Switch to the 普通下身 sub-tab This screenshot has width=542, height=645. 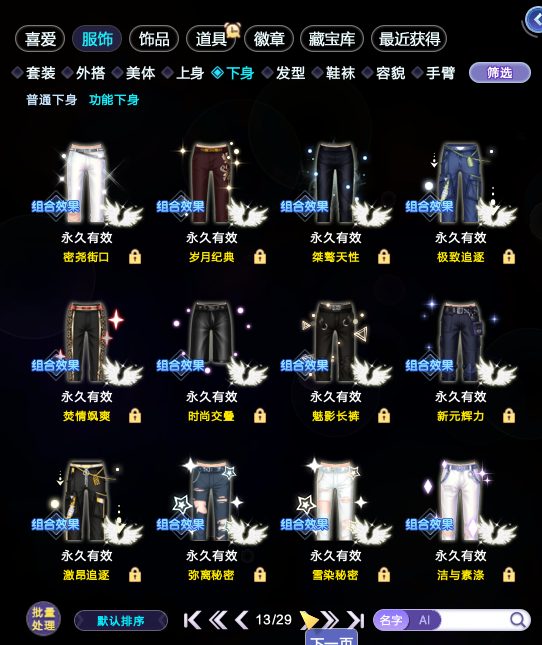(51, 100)
